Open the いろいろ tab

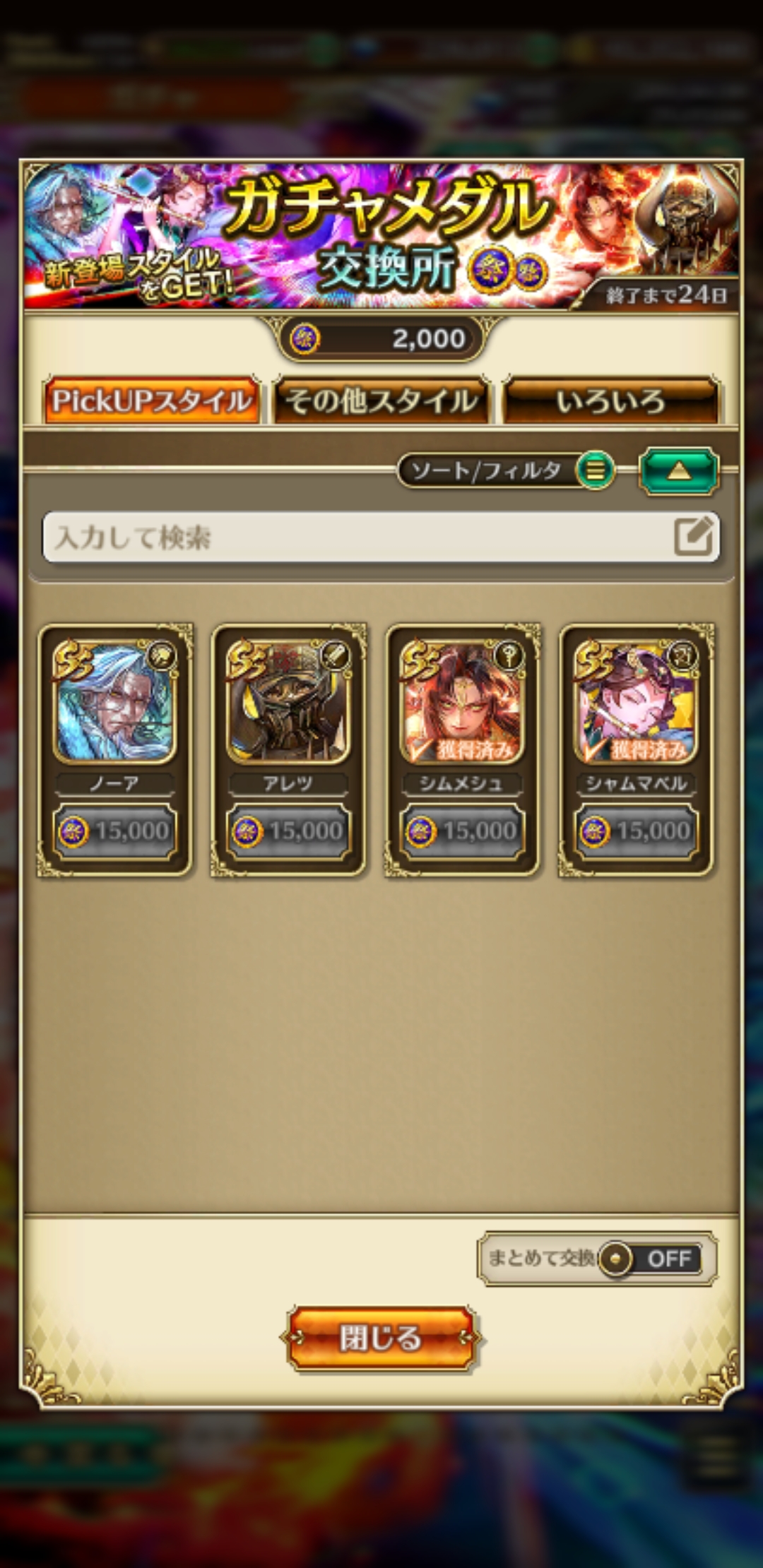pyautogui.click(x=611, y=400)
